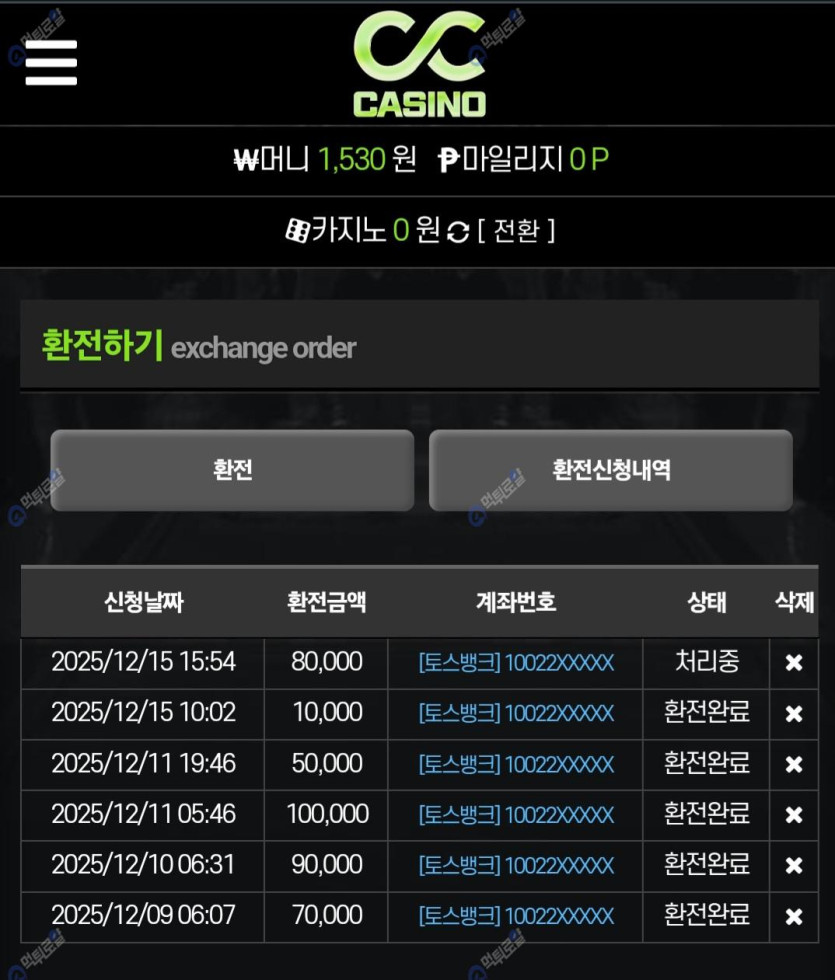Delete the 100,000 won exchange row
The width and height of the screenshot is (835, 980).
click(x=794, y=815)
